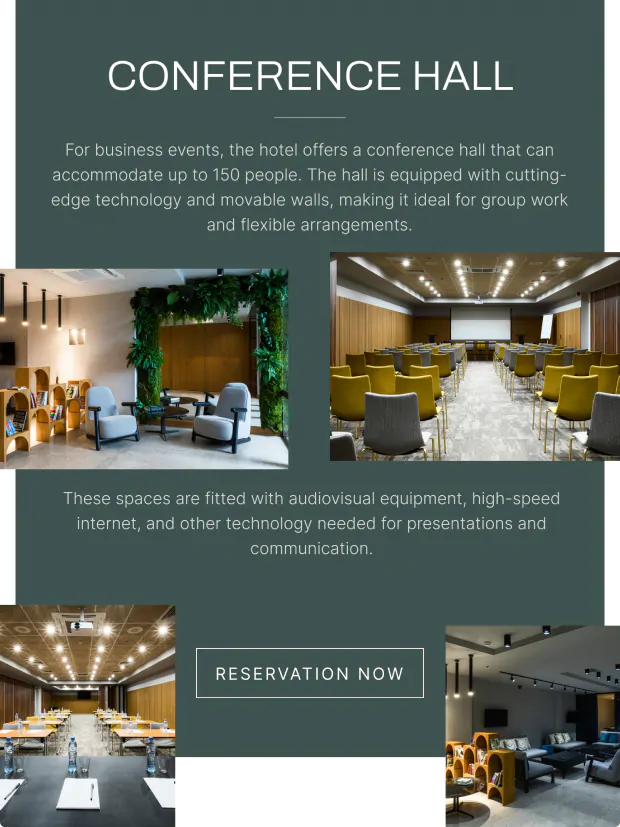Viewport: 620px width, 827px height.
Task: Tap the Reservation Now button
Action: click(310, 673)
